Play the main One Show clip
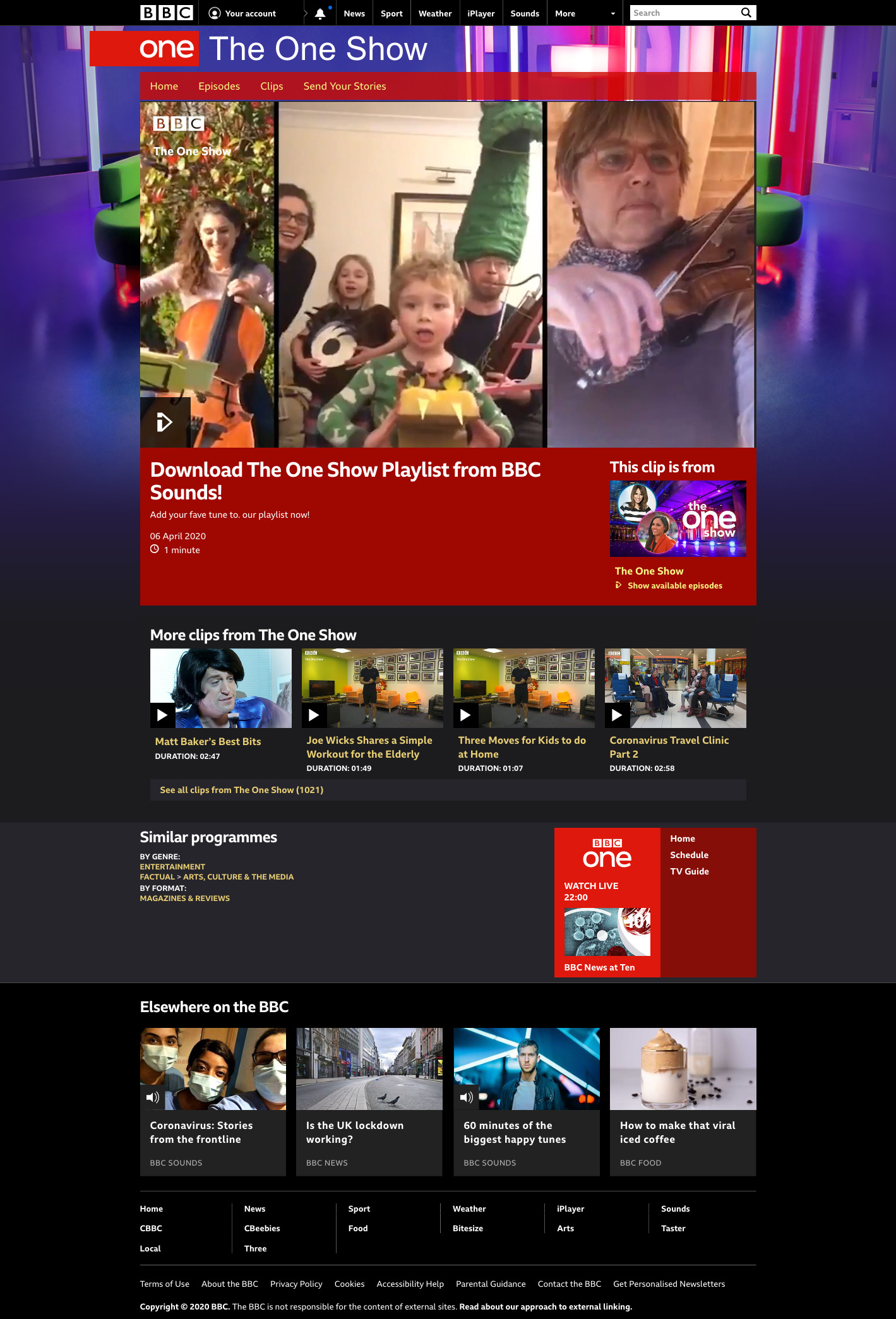Image resolution: width=896 pixels, height=1319 pixels. 165,422
